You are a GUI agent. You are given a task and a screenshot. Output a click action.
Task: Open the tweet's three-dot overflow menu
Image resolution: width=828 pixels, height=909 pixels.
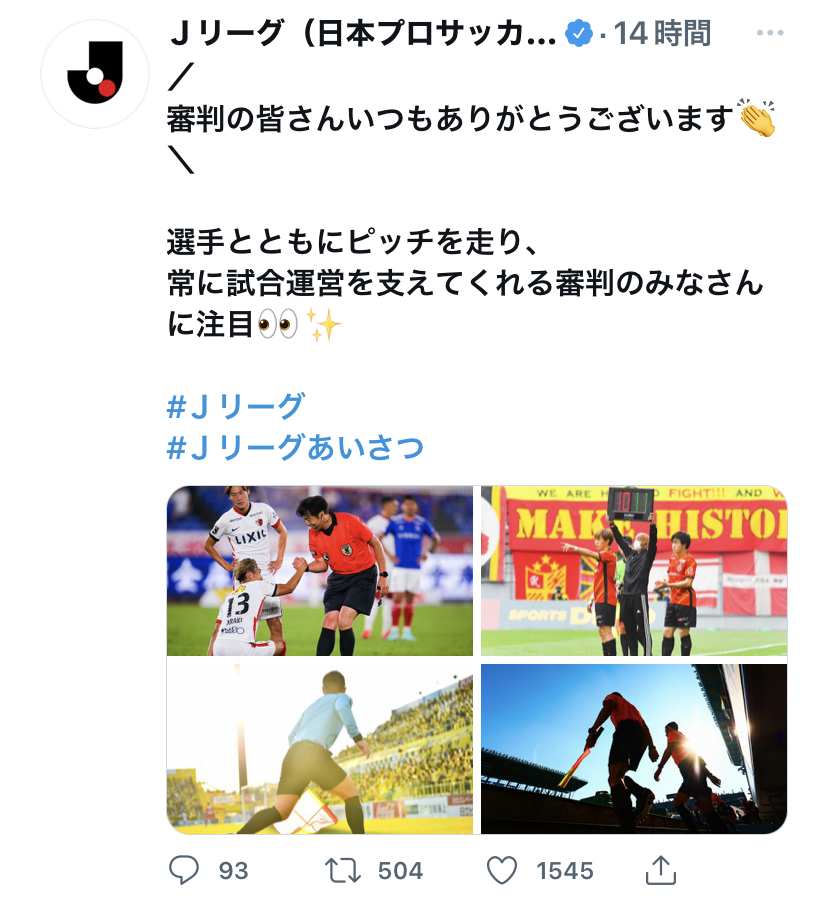click(x=769, y=34)
